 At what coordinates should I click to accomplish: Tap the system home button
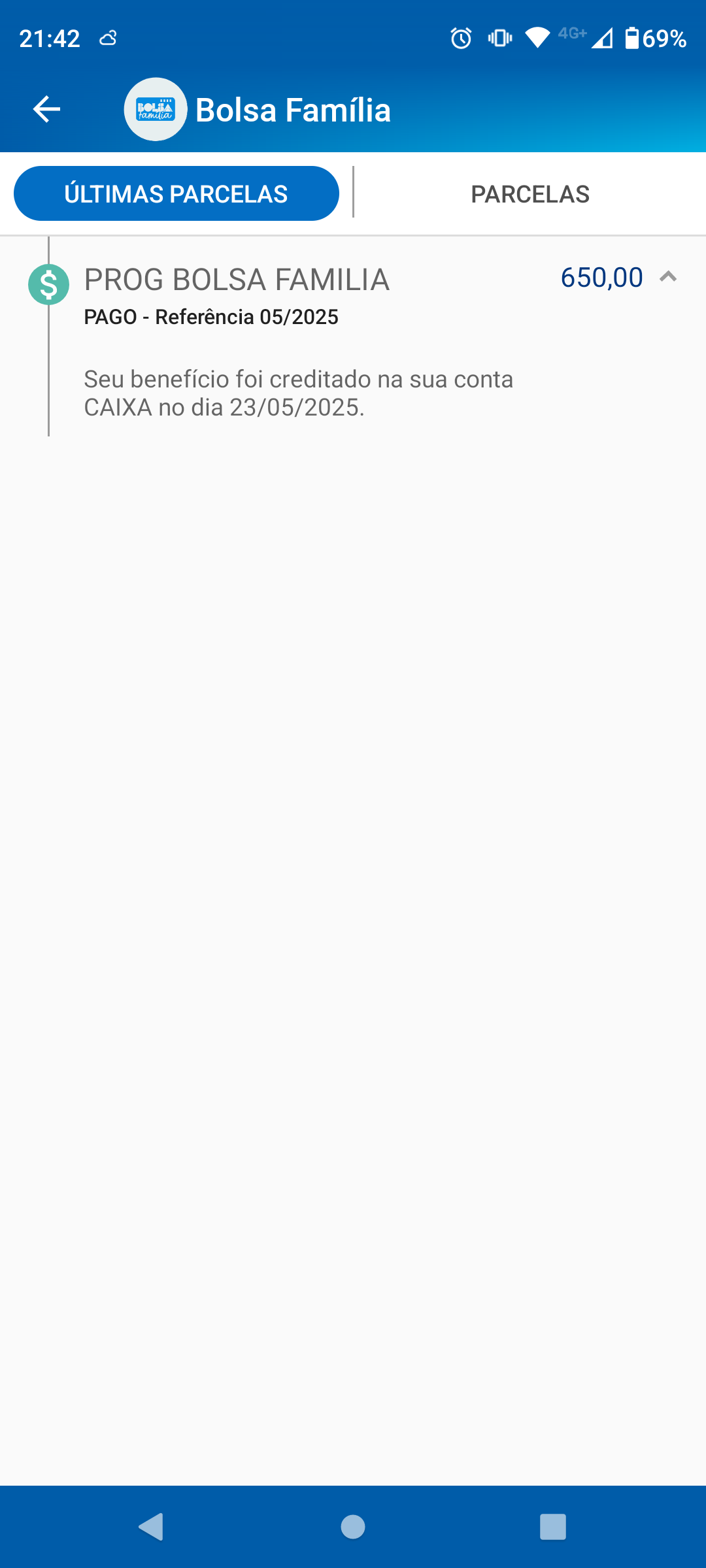point(353,1527)
